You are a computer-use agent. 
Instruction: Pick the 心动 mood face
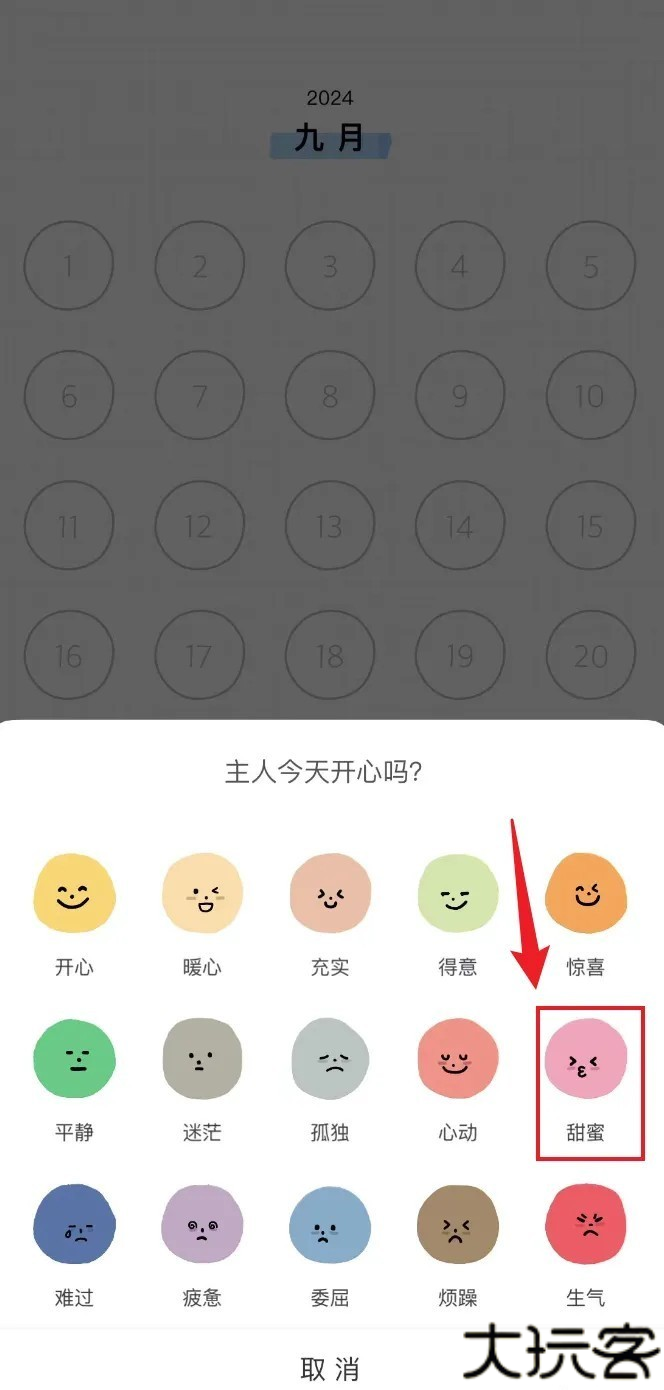click(458, 1059)
